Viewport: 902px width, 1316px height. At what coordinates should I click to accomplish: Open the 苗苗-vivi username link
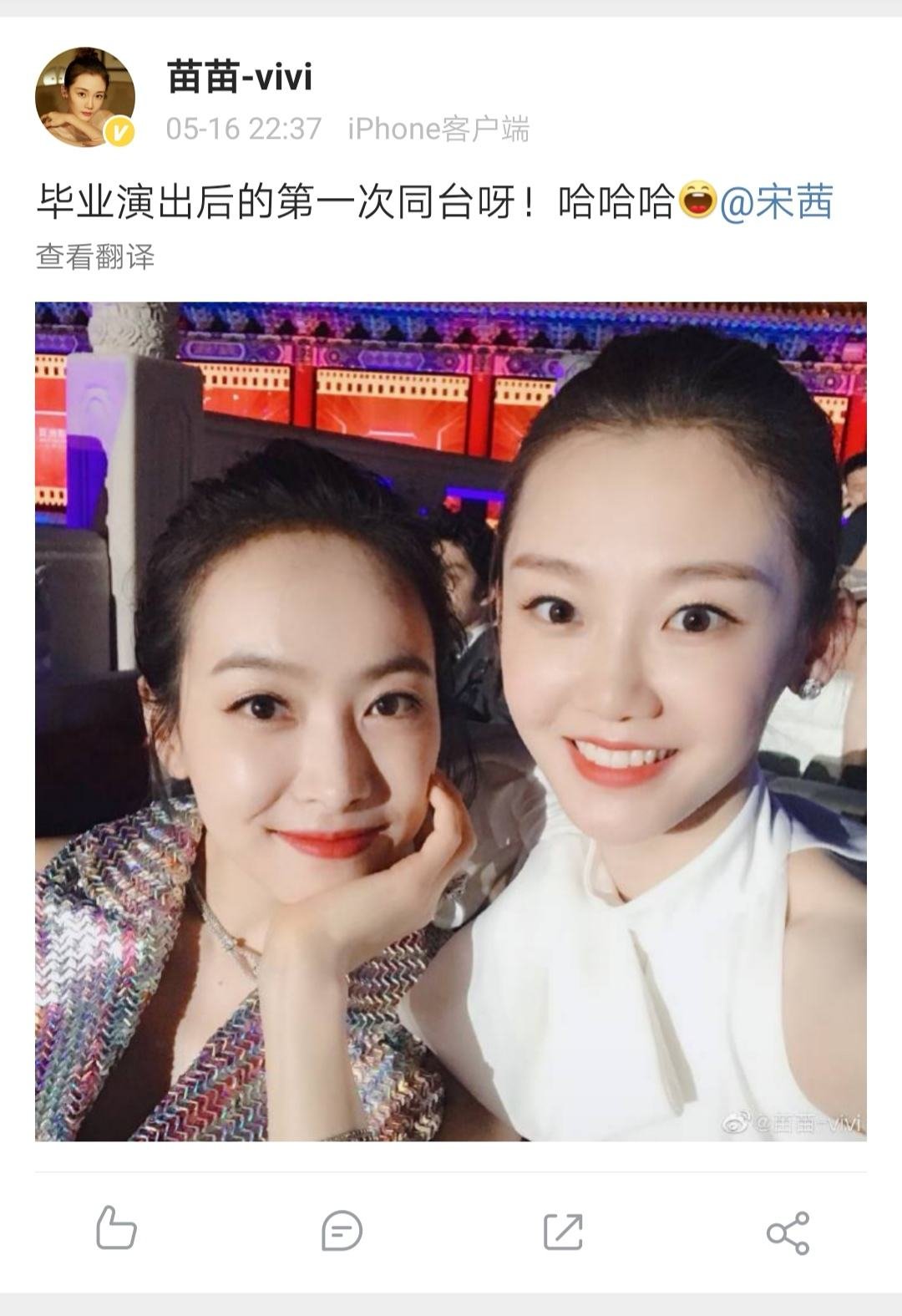click(240, 79)
